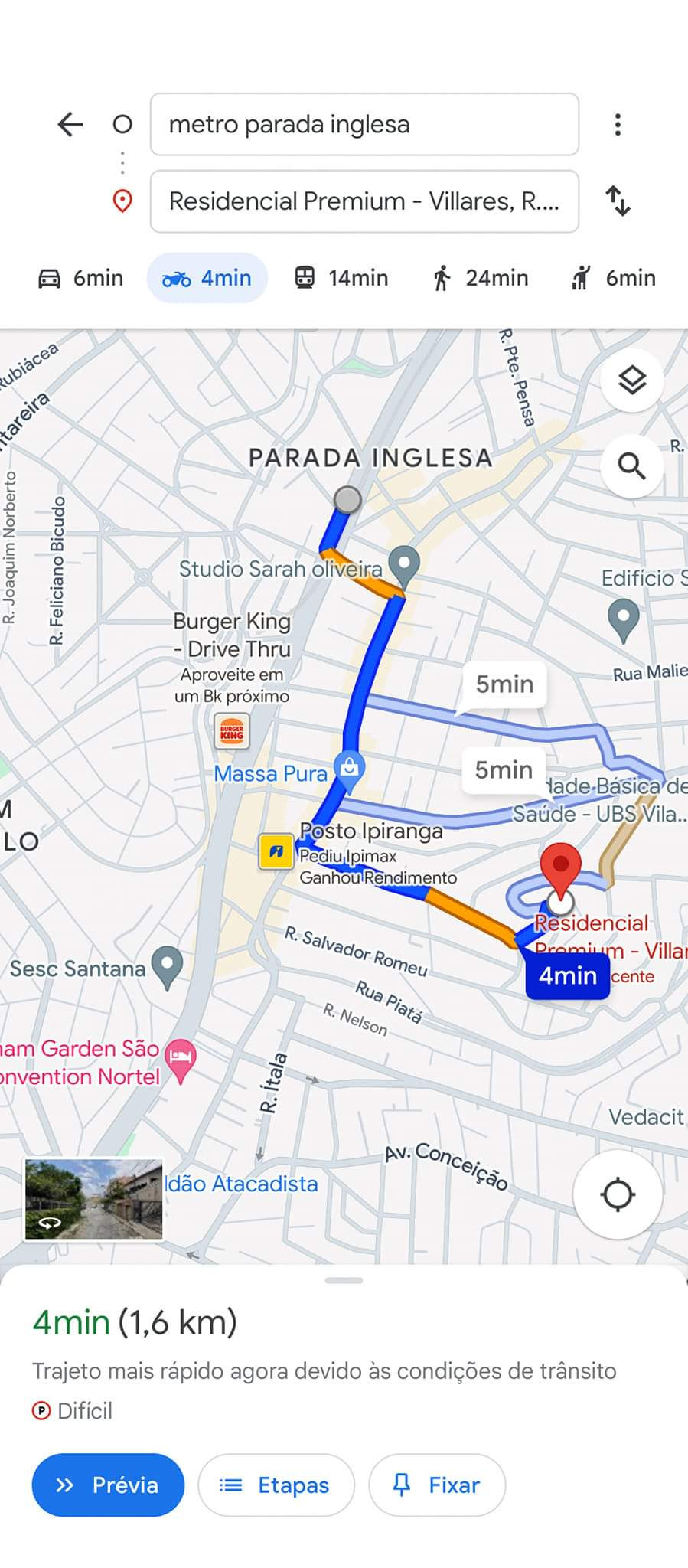This screenshot has height=1568, width=688.
Task: Center map on my location
Action: click(x=617, y=1194)
